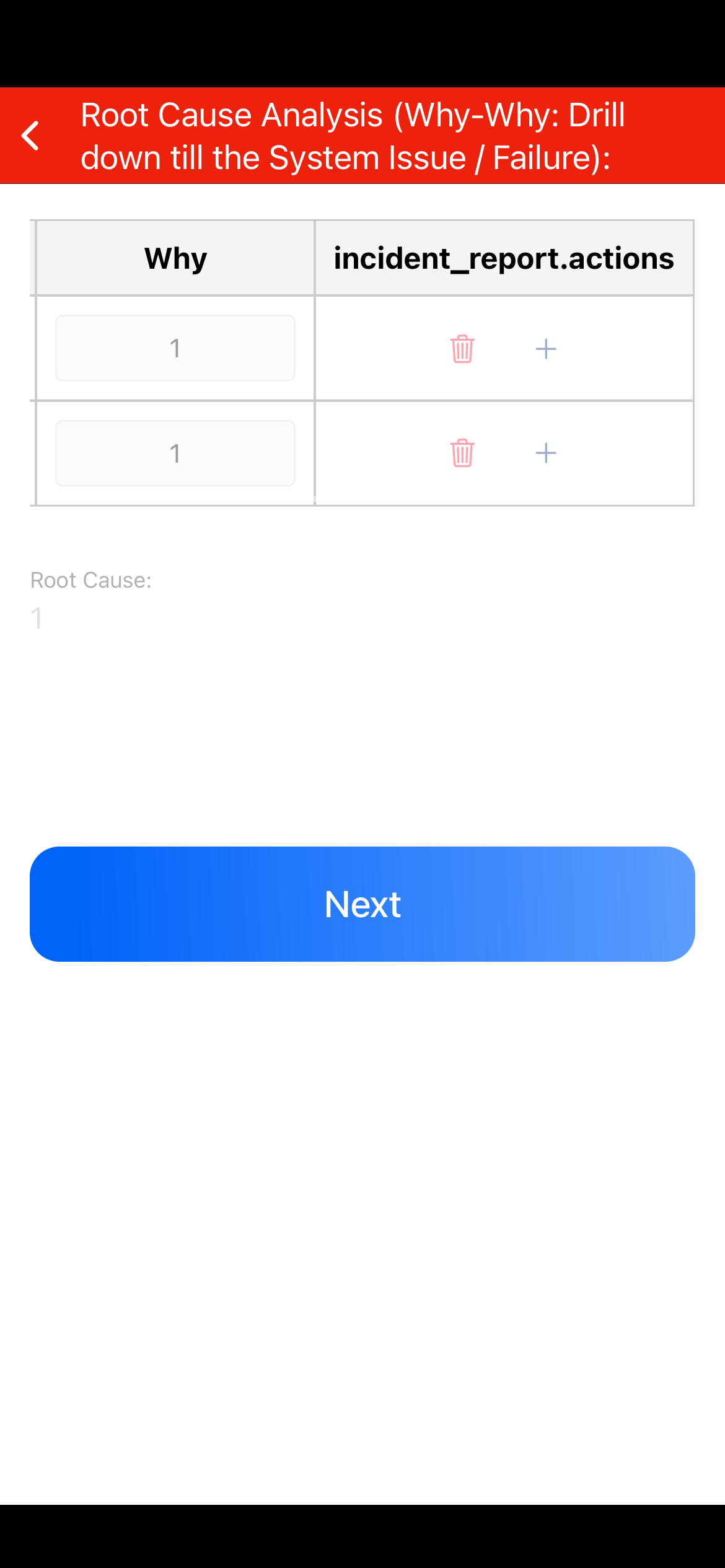Add a row after the first Why
The width and height of the screenshot is (725, 1568).
tap(546, 349)
